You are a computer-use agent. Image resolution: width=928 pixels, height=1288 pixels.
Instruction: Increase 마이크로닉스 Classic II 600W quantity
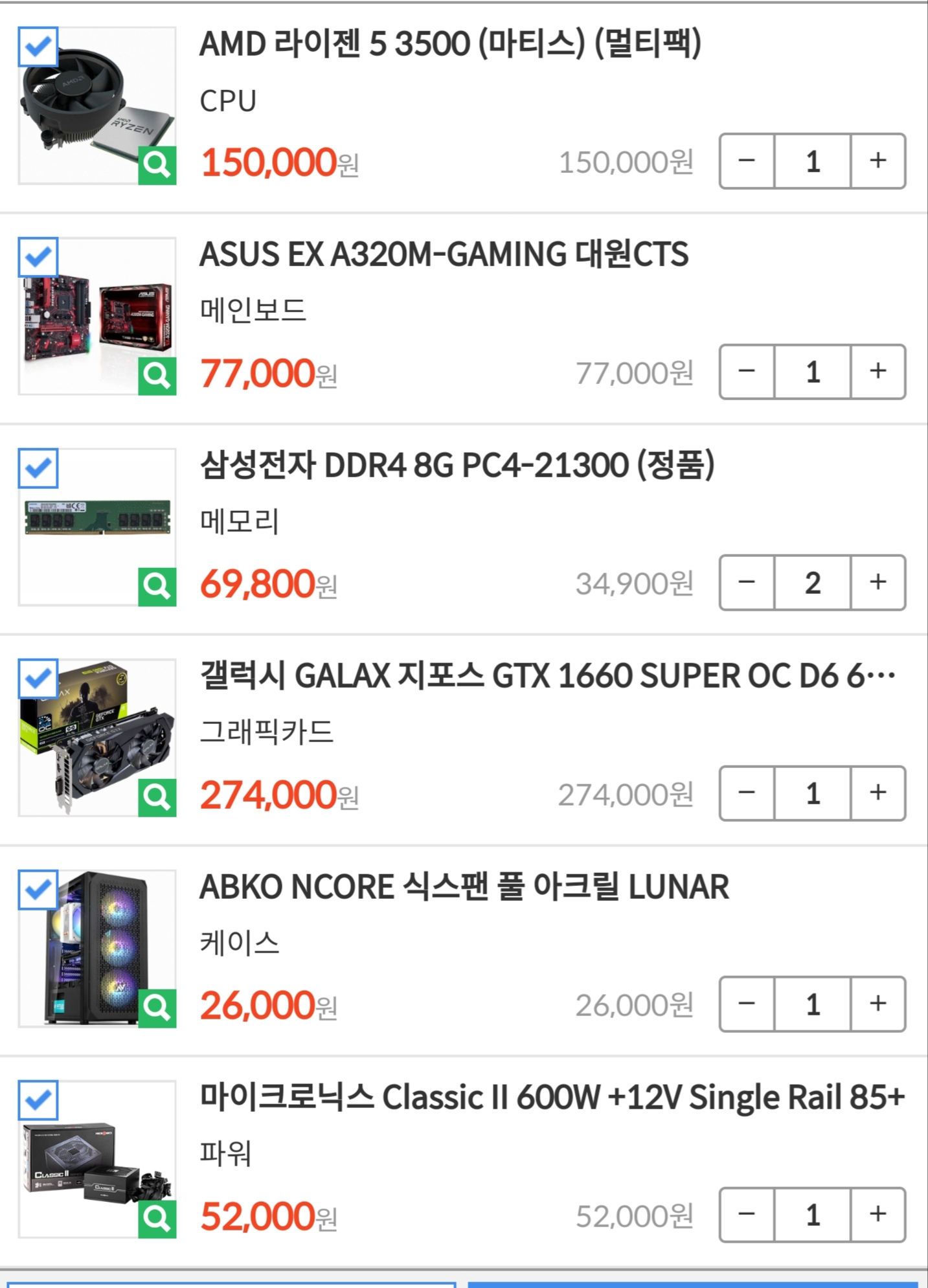point(877,1214)
